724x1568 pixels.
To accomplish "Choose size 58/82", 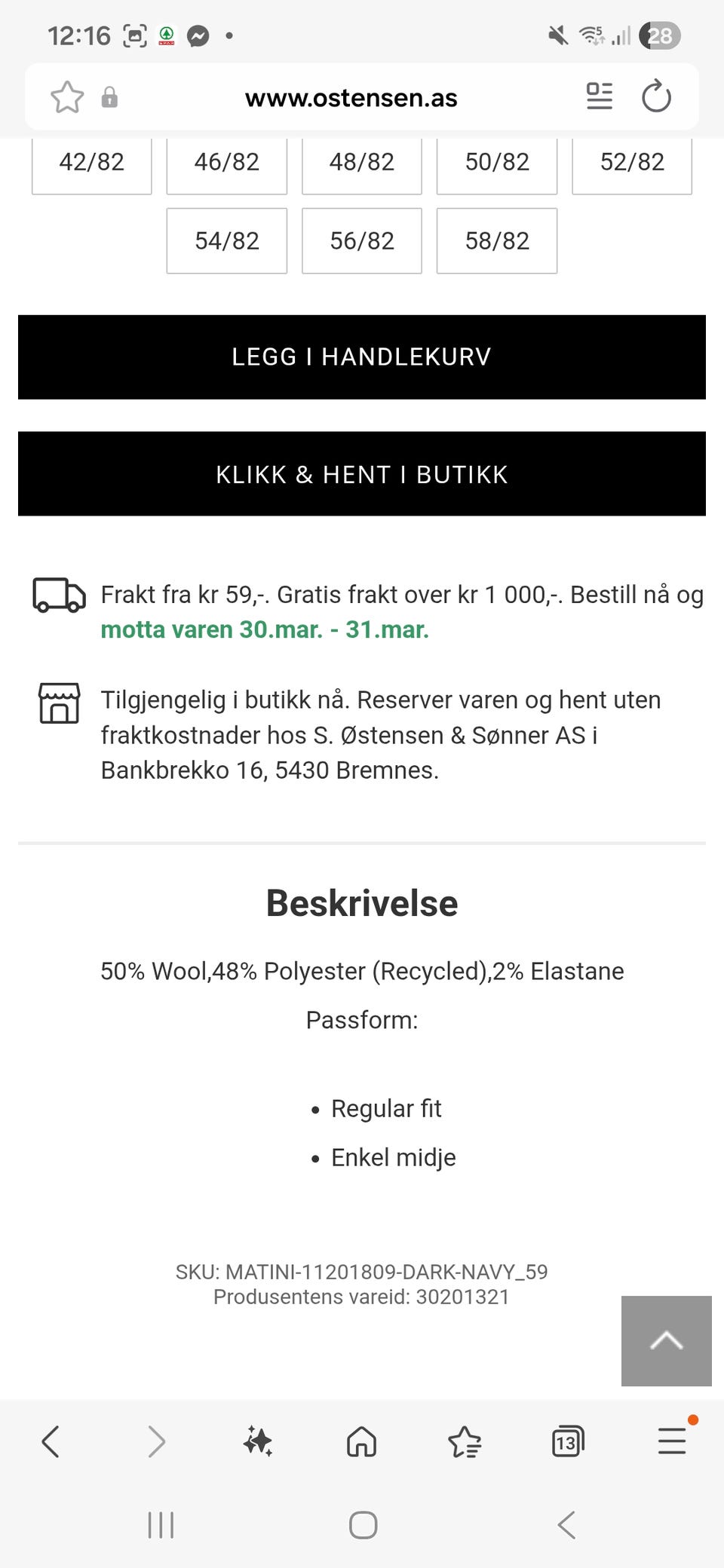I will tap(496, 240).
